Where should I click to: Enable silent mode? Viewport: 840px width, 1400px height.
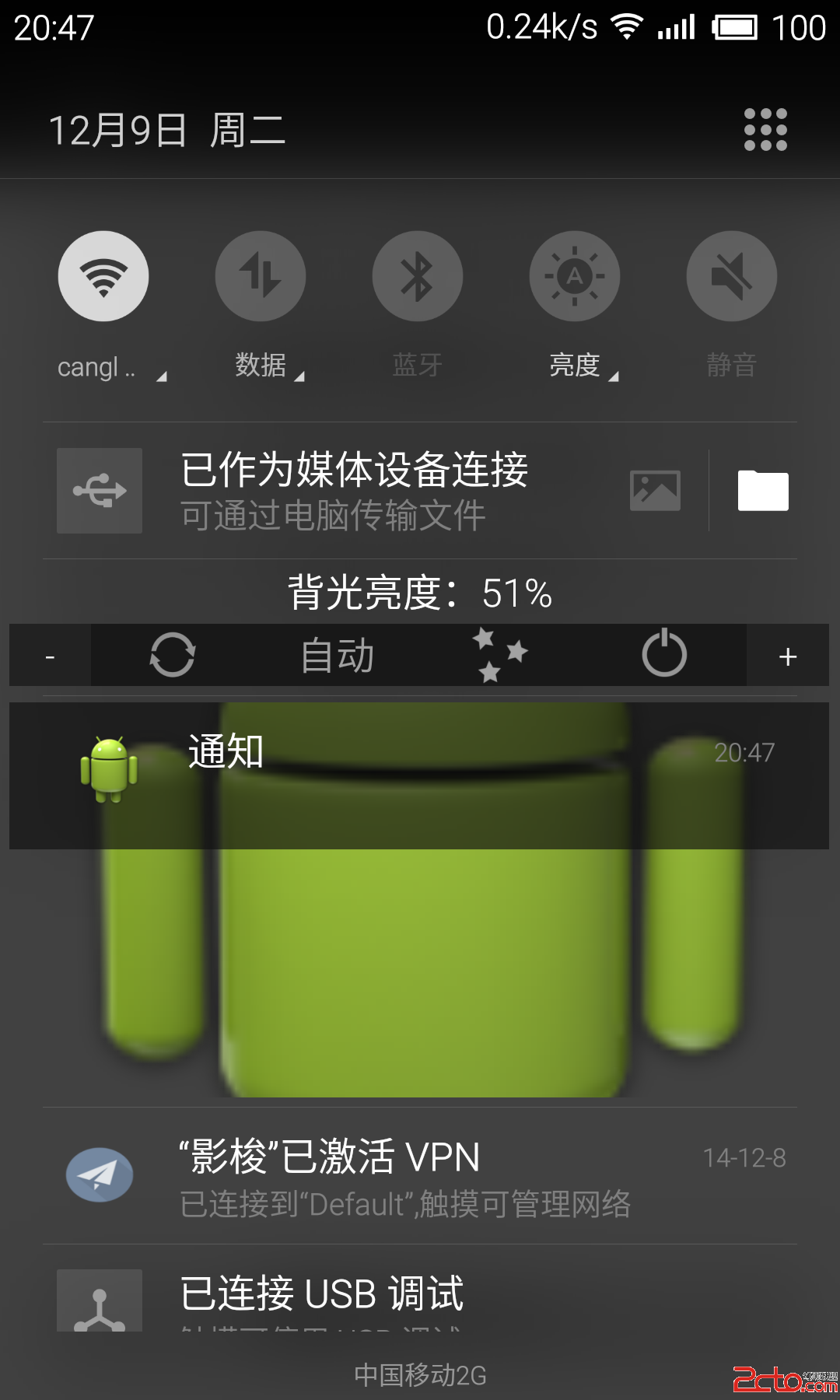731,276
